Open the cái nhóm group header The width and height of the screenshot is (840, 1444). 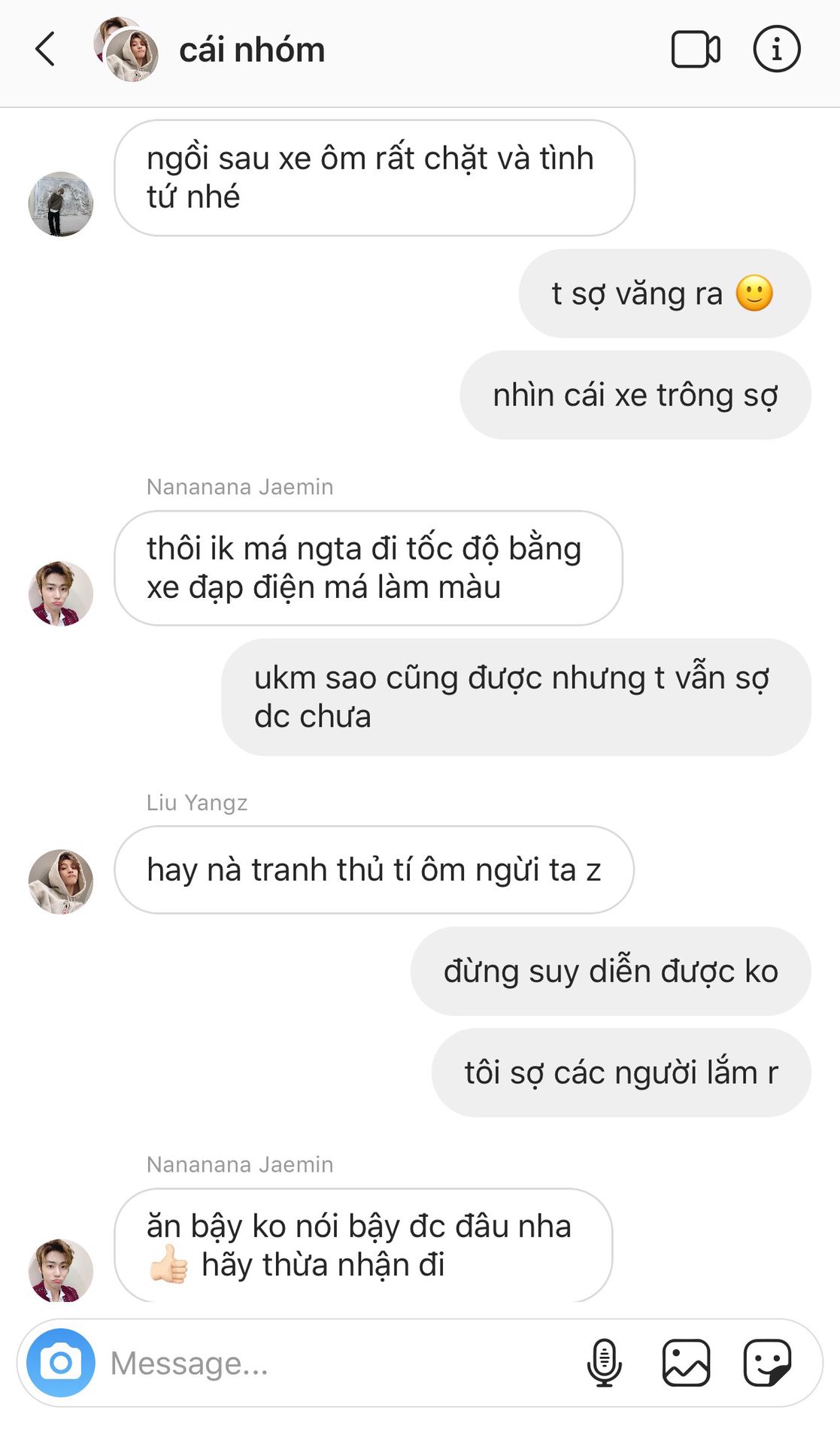[x=251, y=50]
